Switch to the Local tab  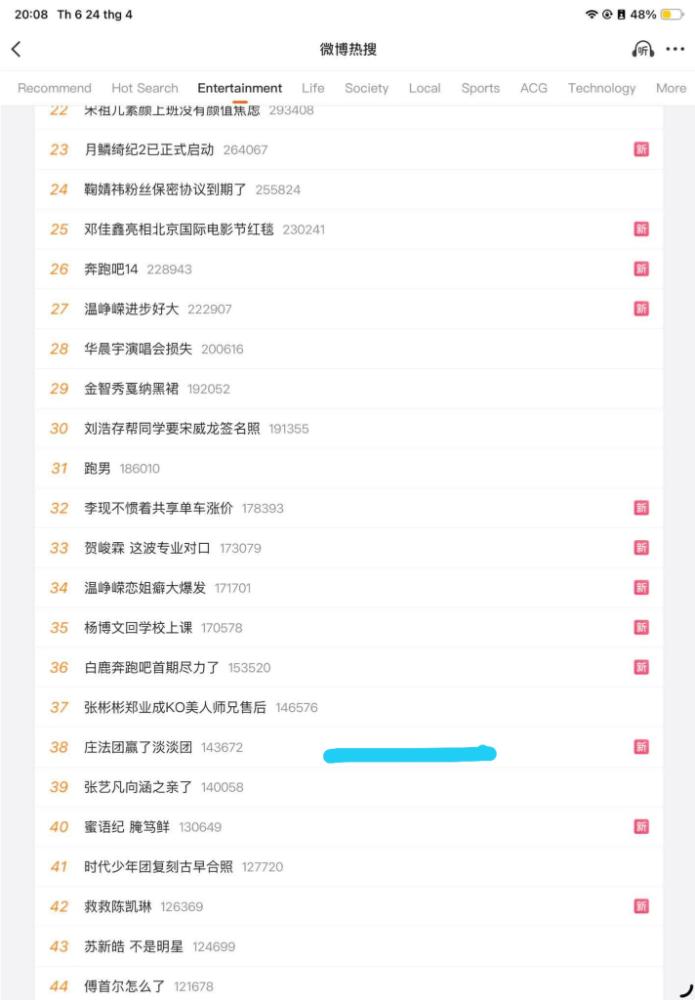click(424, 88)
